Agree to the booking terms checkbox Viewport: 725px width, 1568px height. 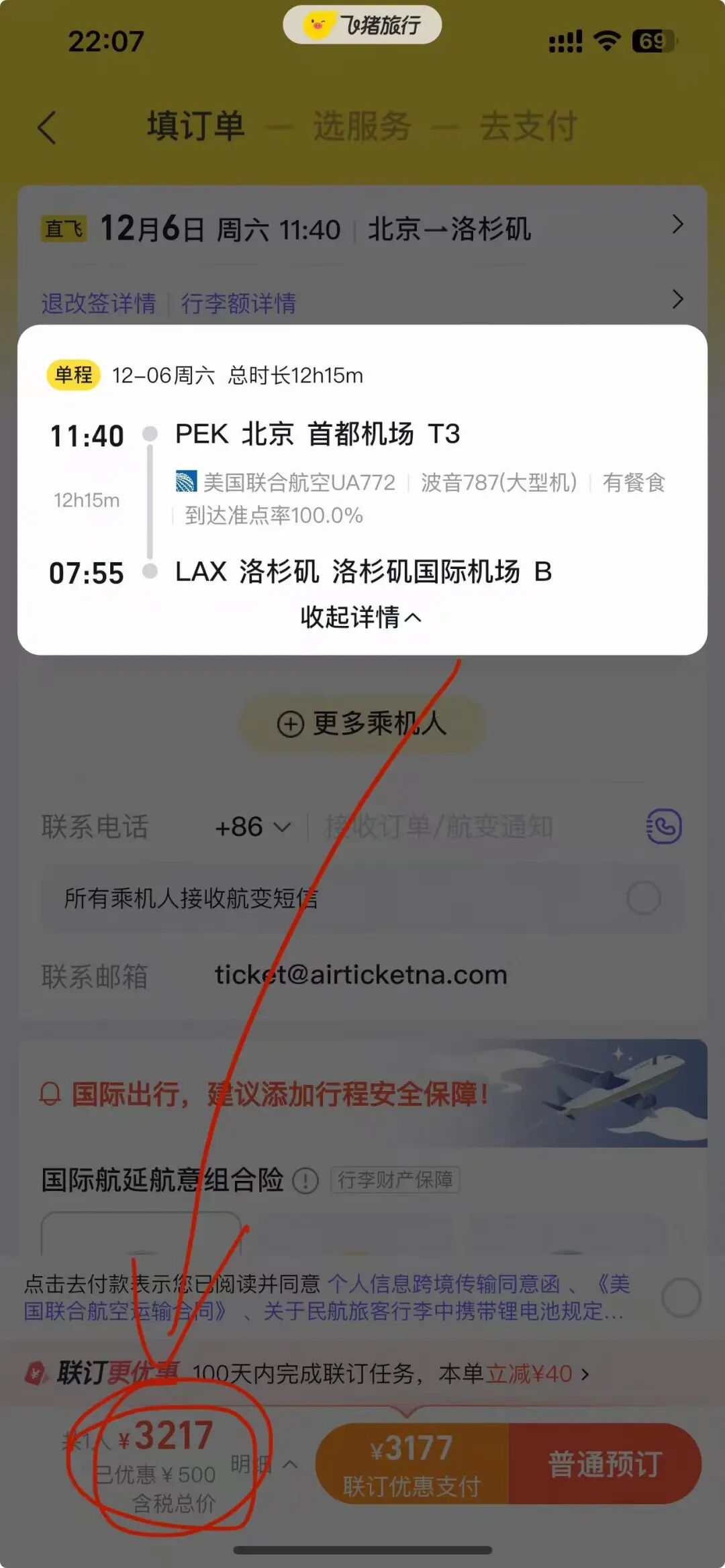coord(681,1297)
